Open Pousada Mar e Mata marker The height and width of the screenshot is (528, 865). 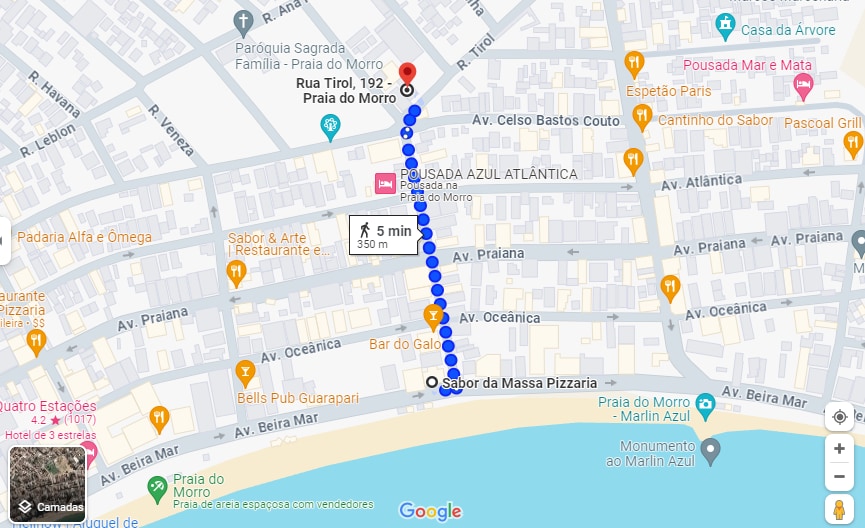click(803, 87)
